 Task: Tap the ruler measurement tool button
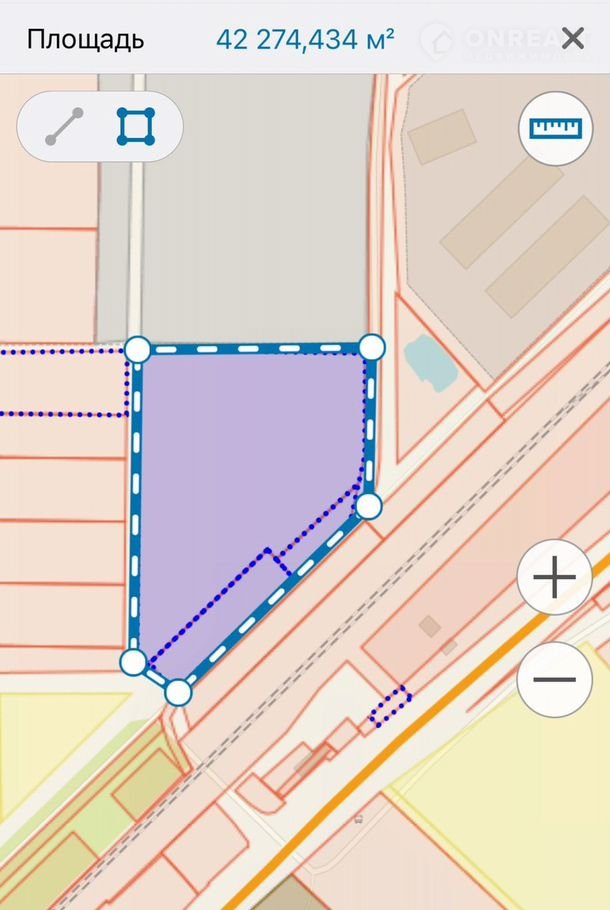click(x=554, y=128)
